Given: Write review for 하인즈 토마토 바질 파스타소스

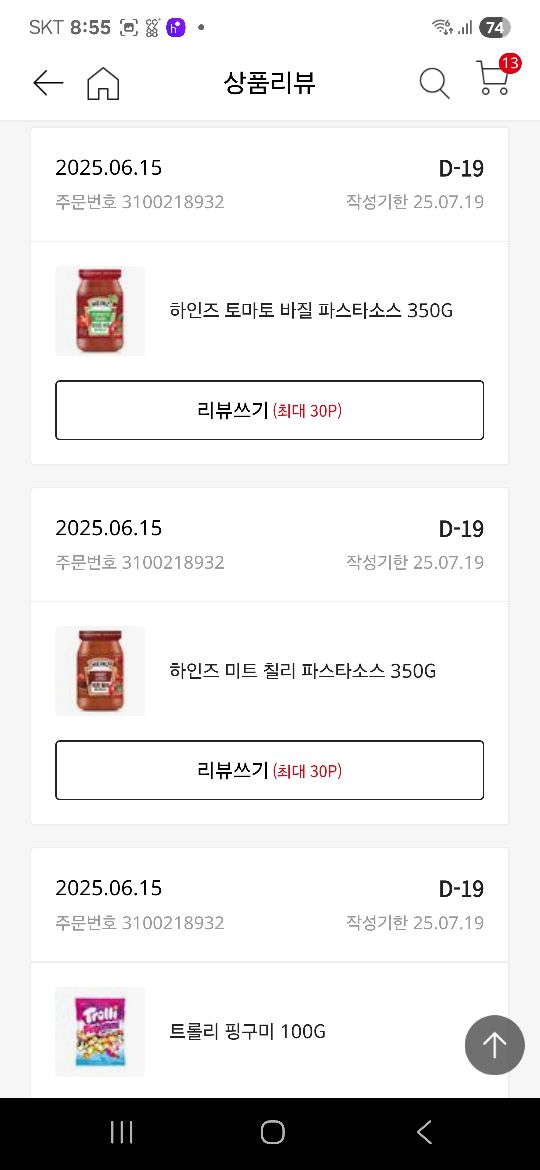Looking at the screenshot, I should (x=269, y=410).
